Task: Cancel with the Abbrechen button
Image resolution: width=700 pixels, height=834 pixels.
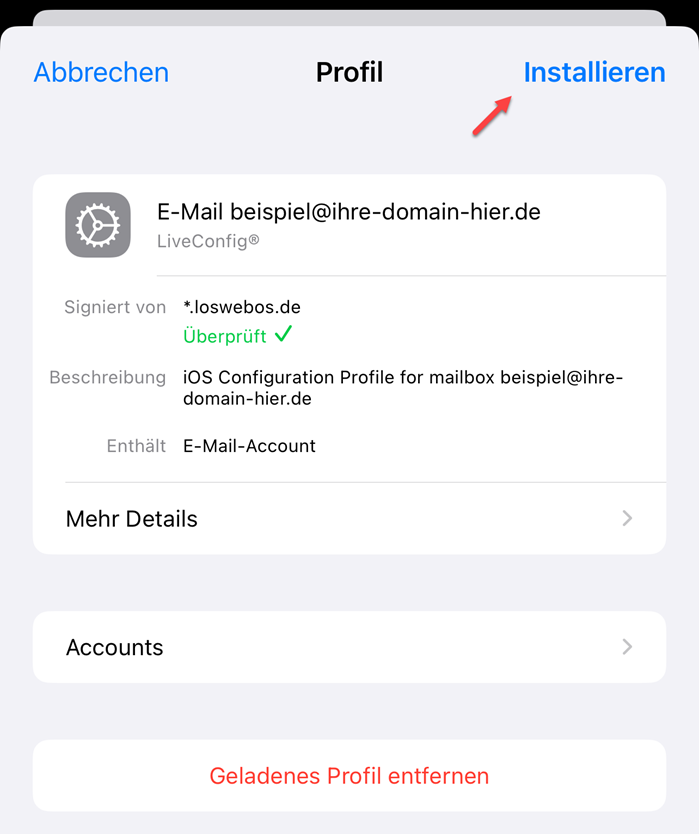Action: pyautogui.click(x=101, y=72)
